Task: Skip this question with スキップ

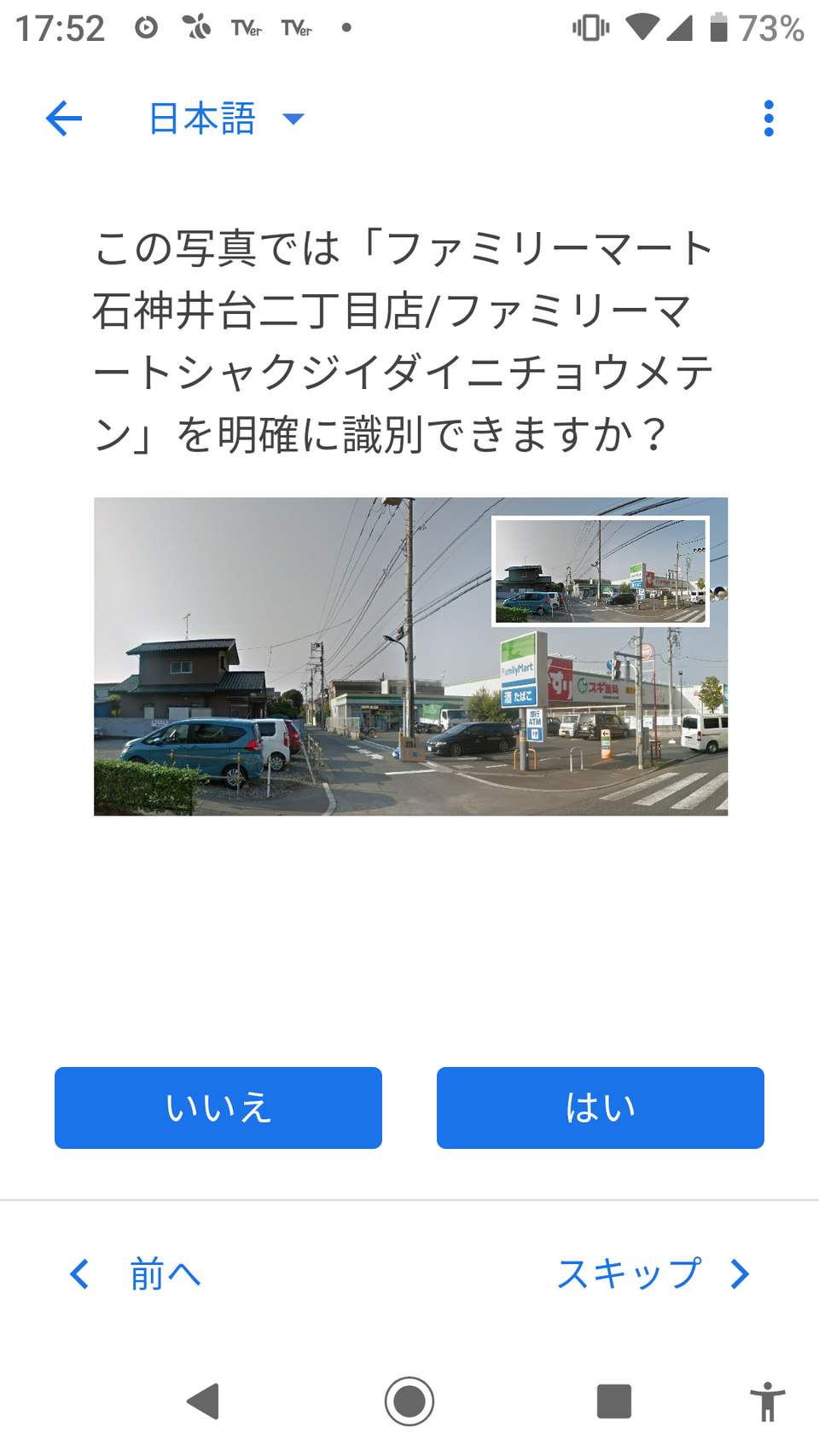Action: tap(653, 1274)
